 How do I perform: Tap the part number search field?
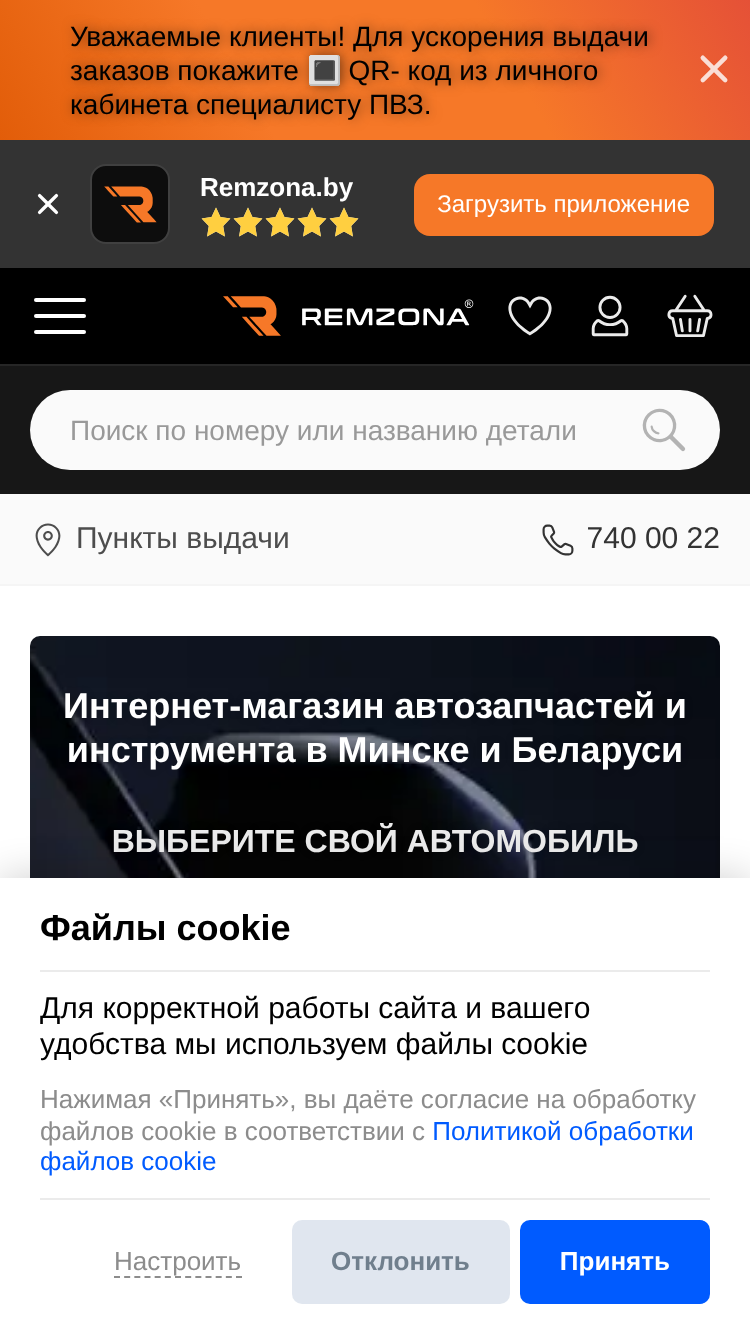tap(375, 430)
